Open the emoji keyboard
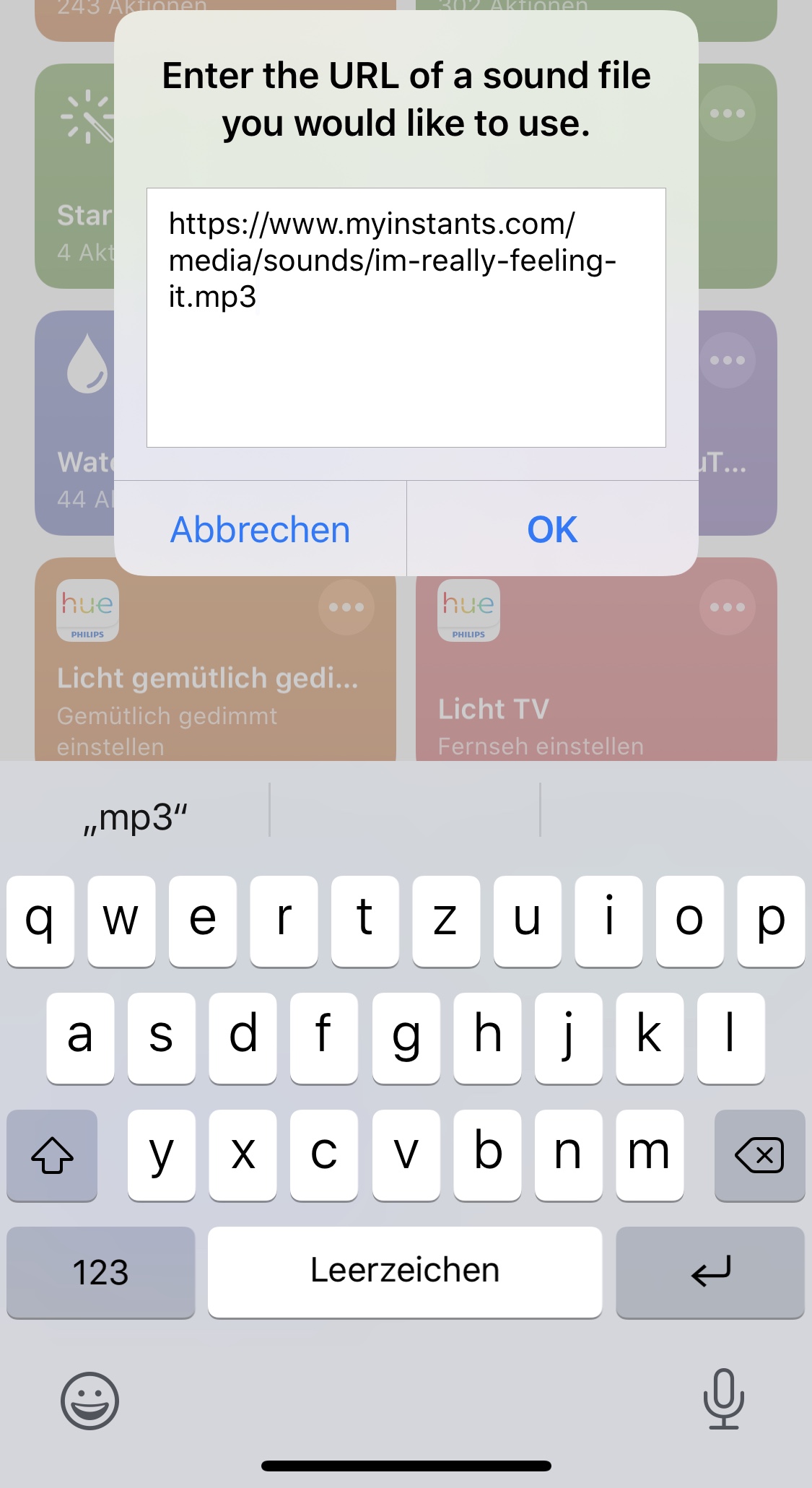 (x=90, y=1401)
